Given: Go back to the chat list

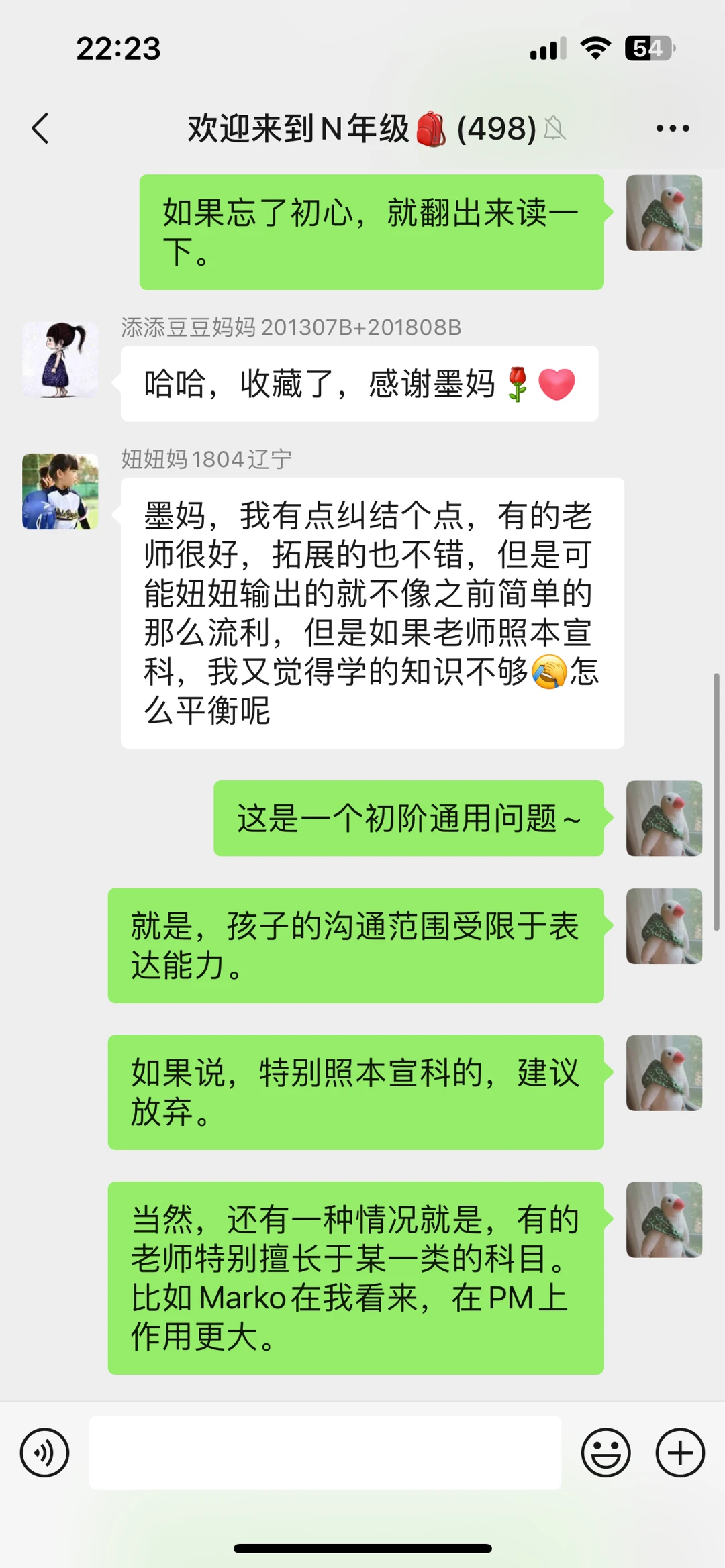Looking at the screenshot, I should coord(40,128).
